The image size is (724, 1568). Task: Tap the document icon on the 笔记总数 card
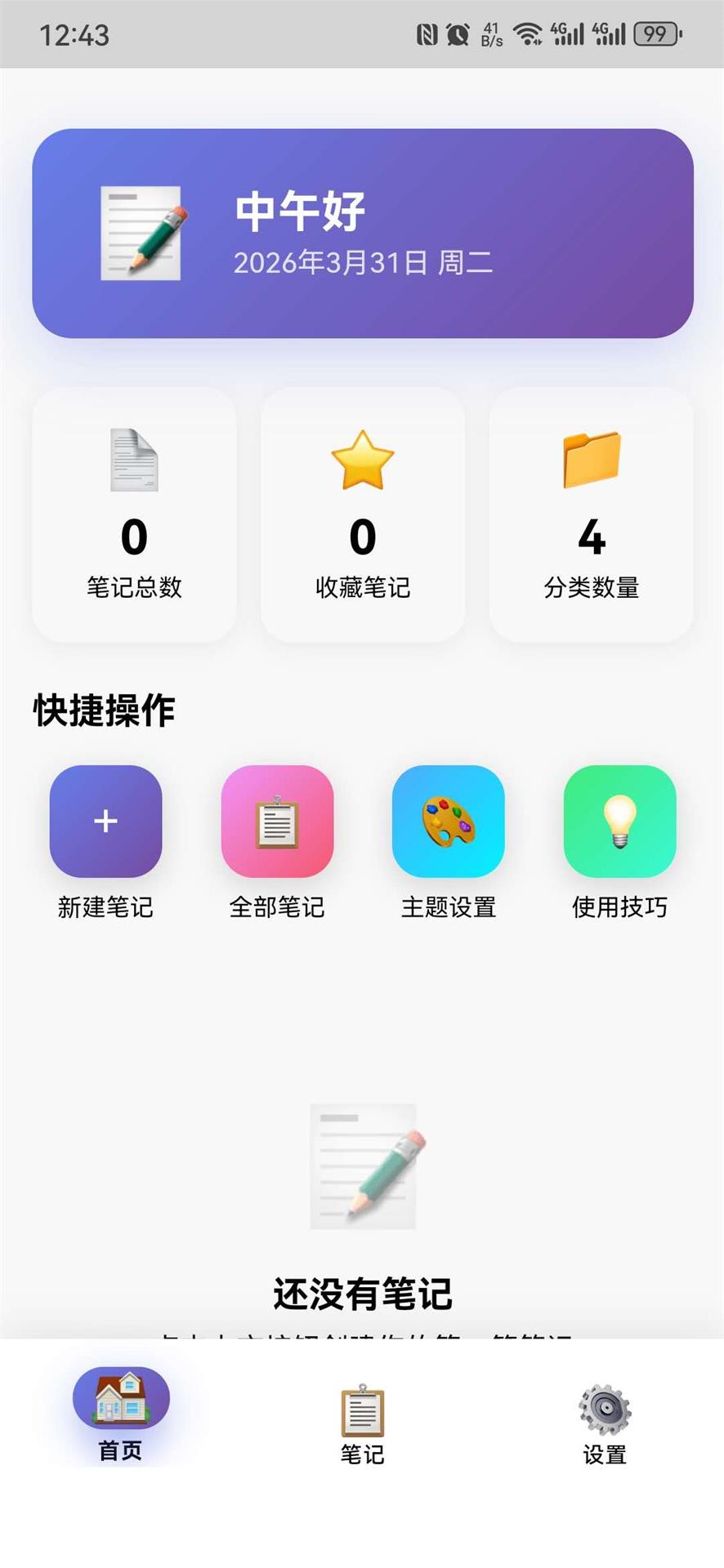pos(134,463)
